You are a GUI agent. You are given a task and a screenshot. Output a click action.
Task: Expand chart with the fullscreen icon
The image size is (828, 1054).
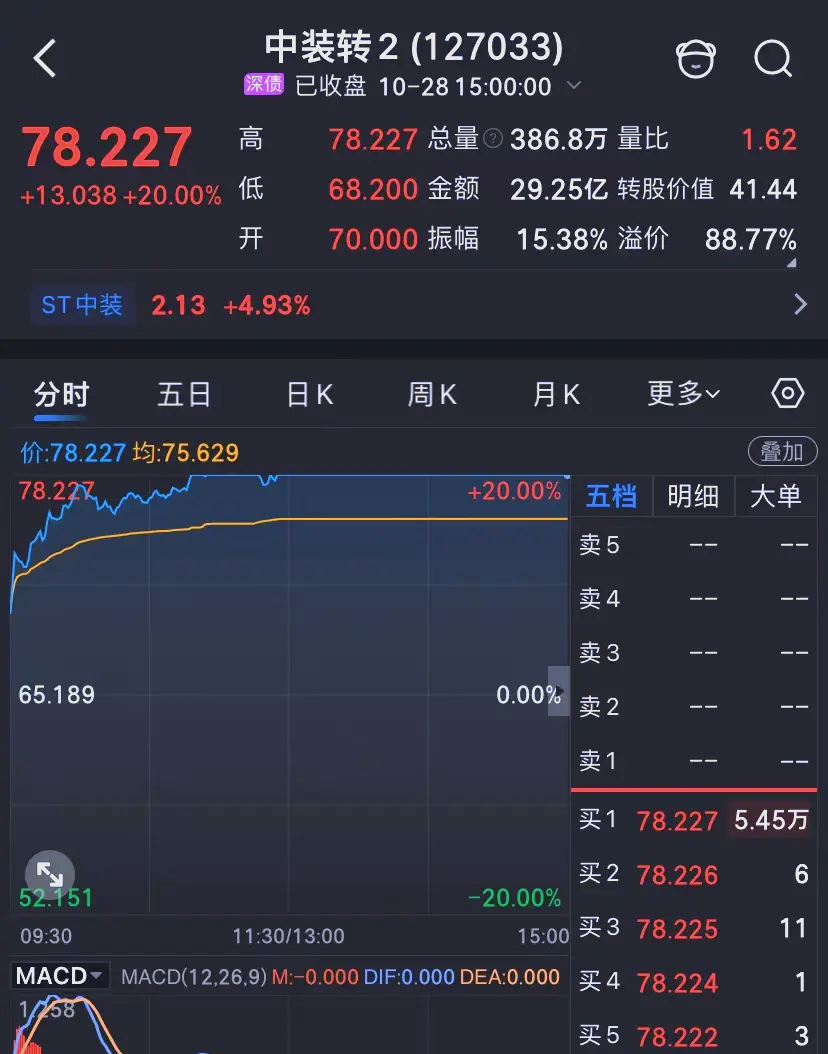[x=50, y=873]
